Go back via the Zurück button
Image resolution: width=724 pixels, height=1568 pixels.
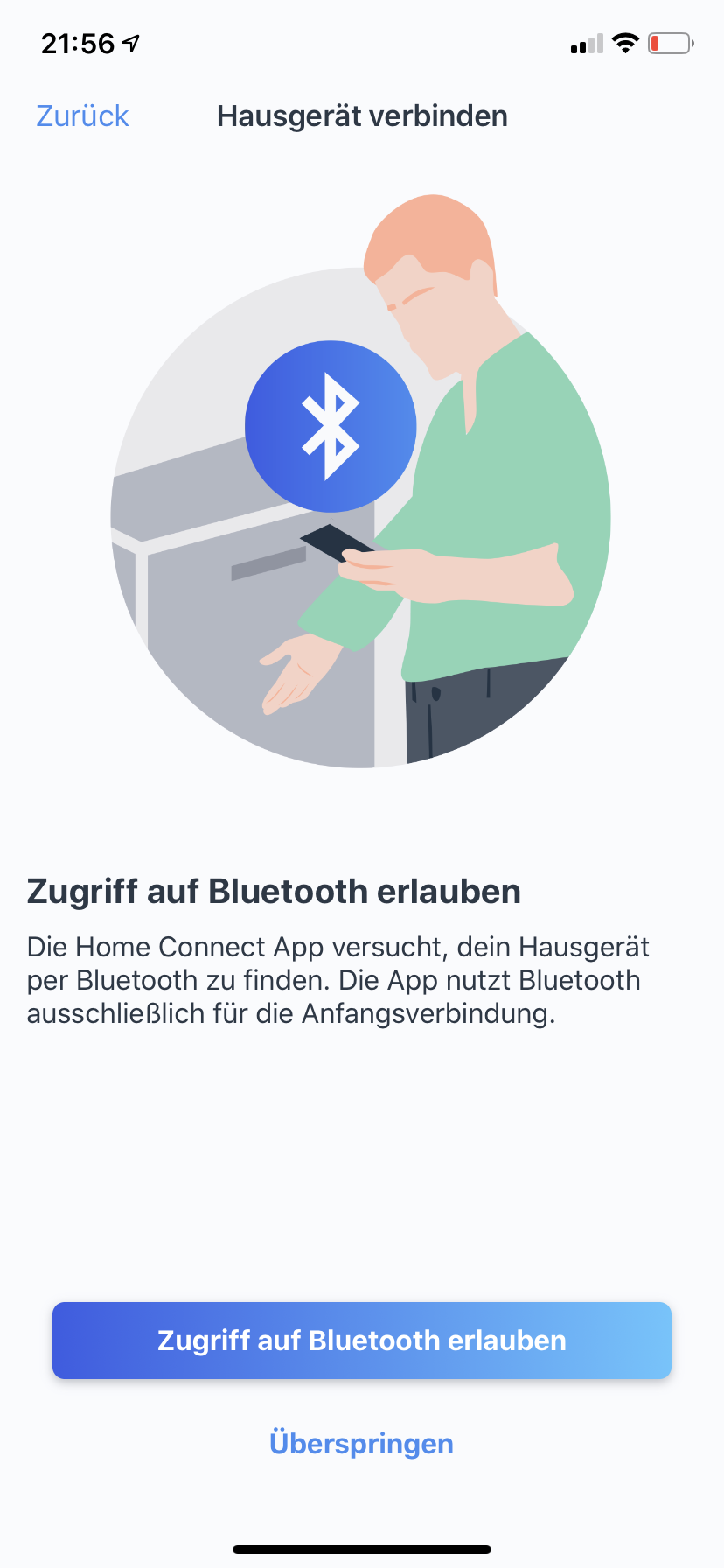(x=82, y=116)
